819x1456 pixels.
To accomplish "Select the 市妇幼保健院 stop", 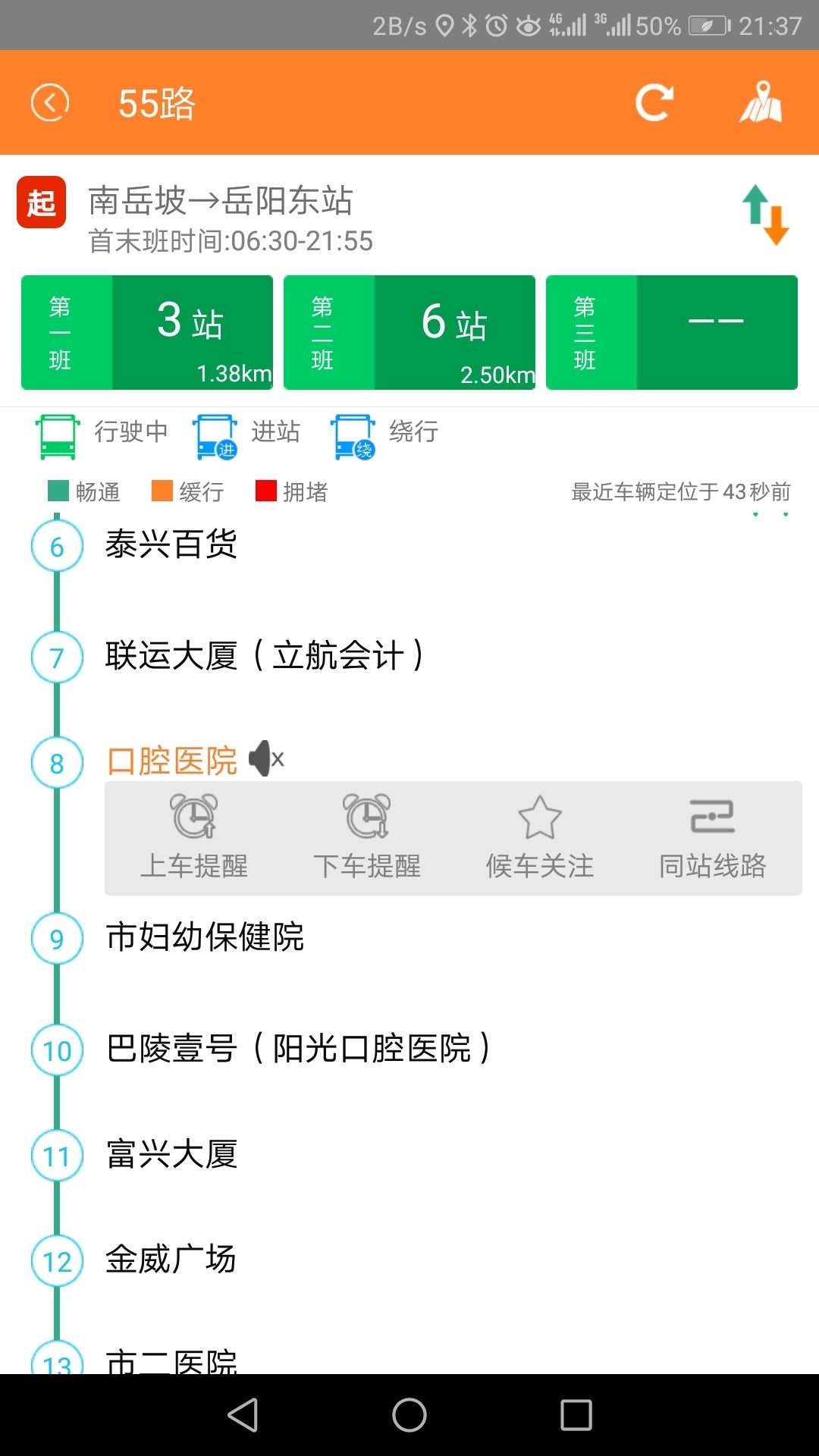I will pos(205,937).
